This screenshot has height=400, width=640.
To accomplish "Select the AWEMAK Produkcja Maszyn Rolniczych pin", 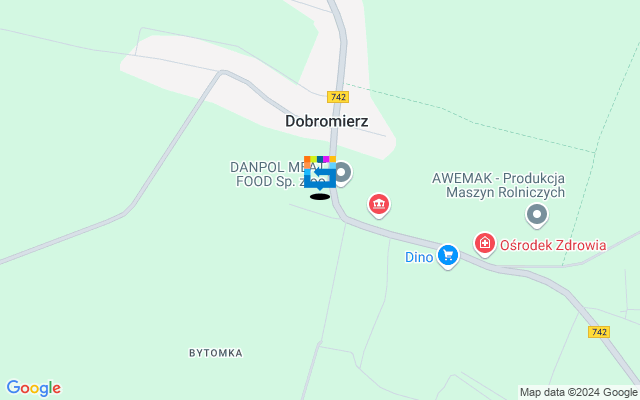I will click(537, 214).
